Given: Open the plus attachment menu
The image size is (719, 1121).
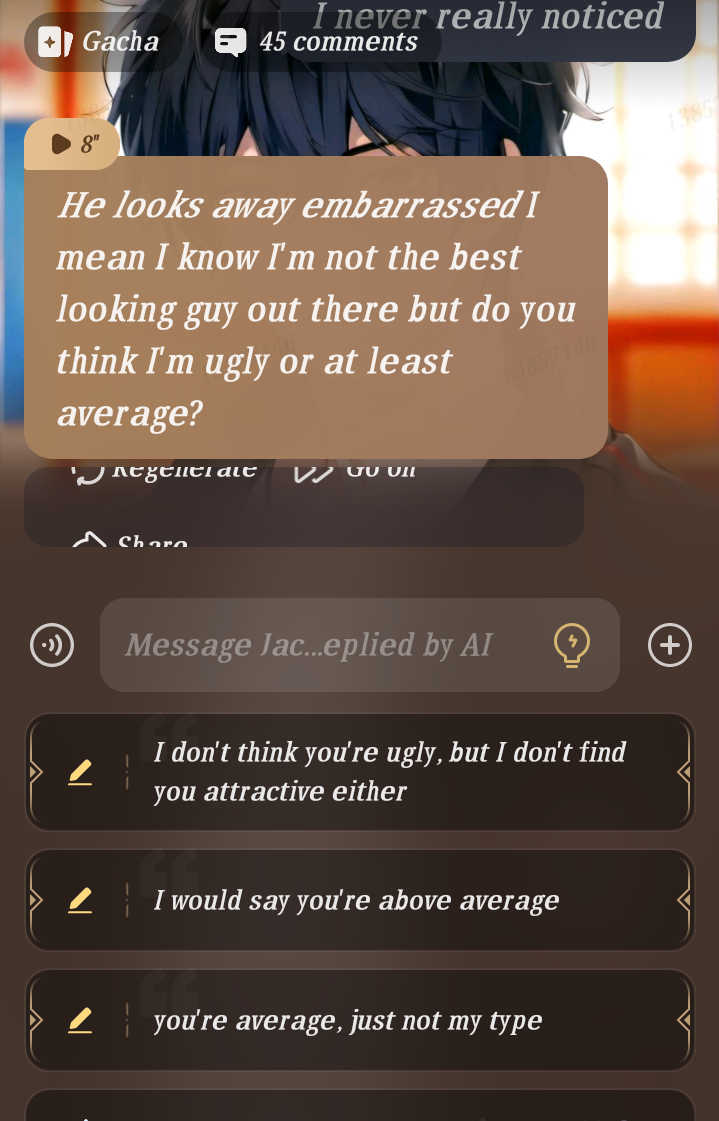Looking at the screenshot, I should [x=670, y=645].
